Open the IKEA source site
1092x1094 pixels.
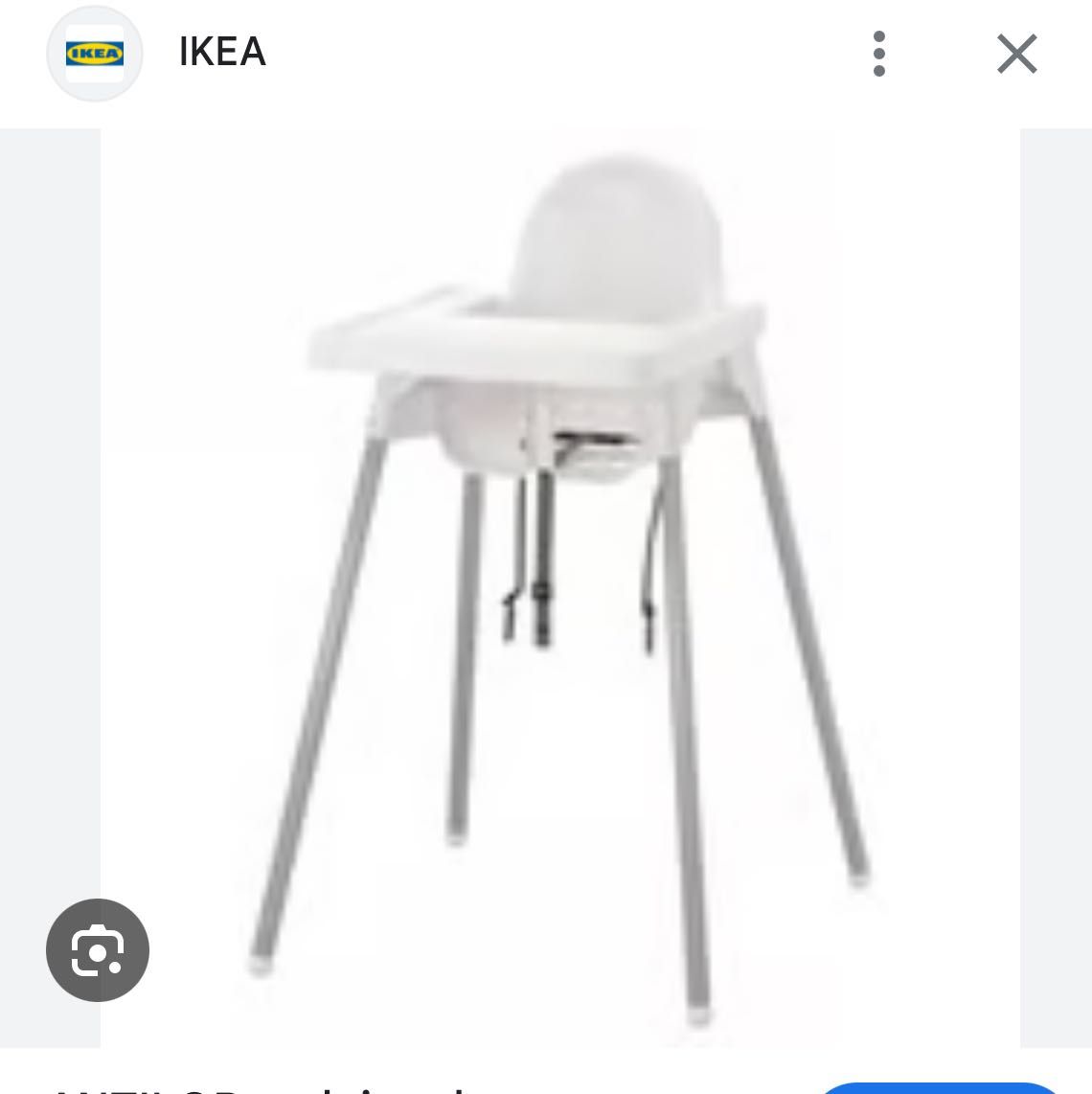[x=222, y=52]
